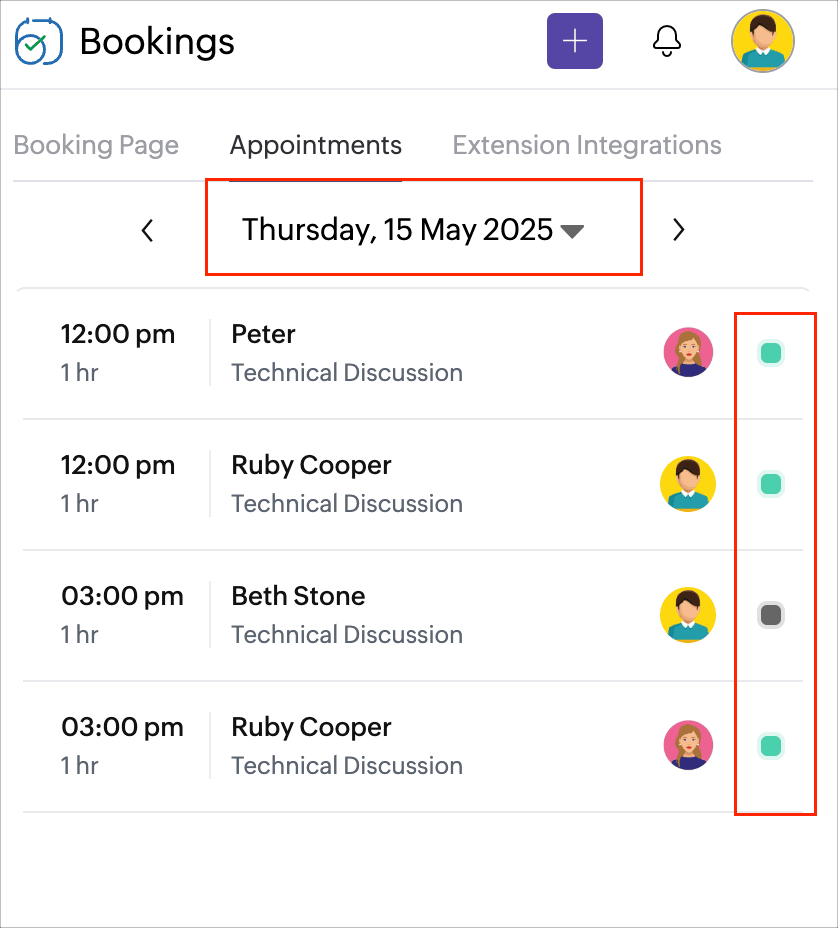
Task: Switch to the Booking Page tab
Action: (x=96, y=145)
